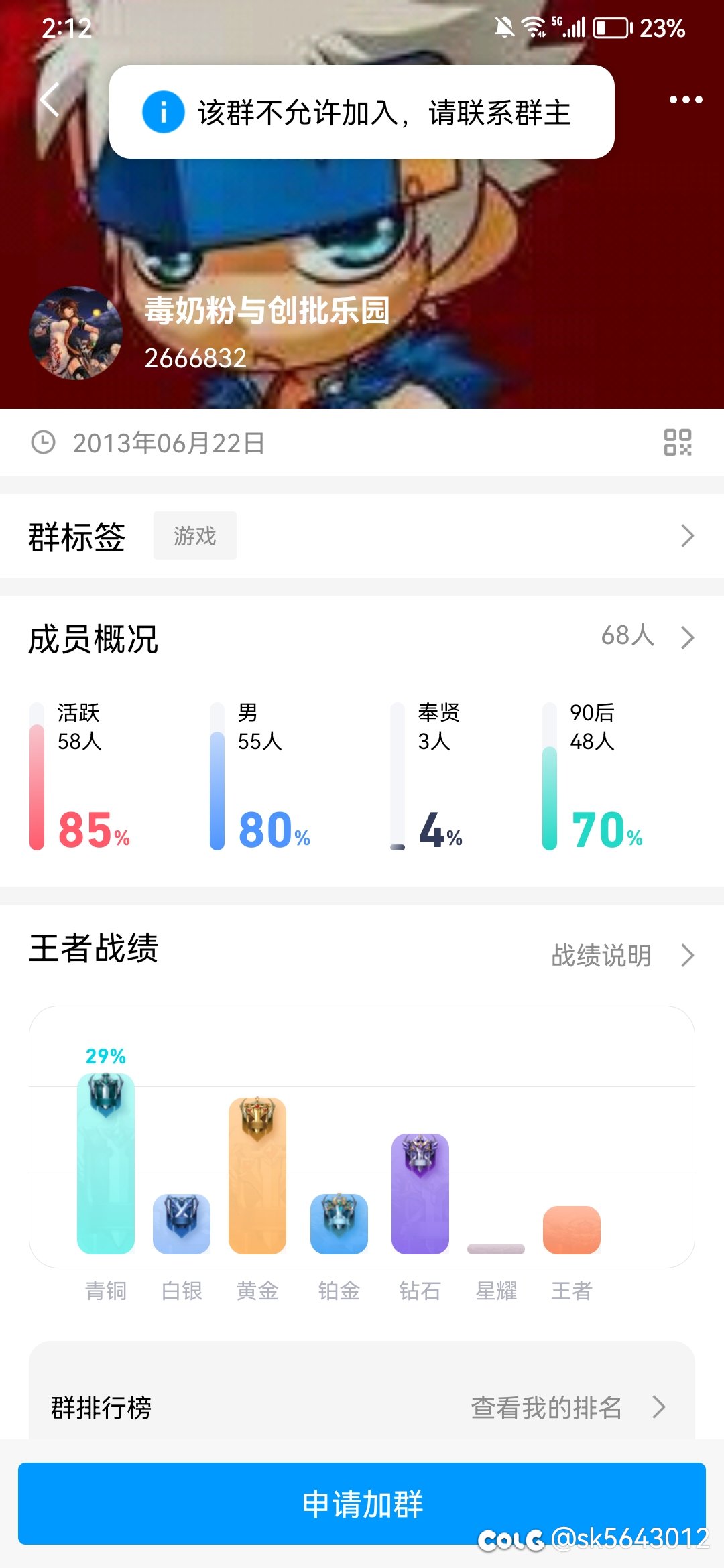Screen dimensions: 724x1568
Task: Open the group avatar picture
Action: [76, 333]
